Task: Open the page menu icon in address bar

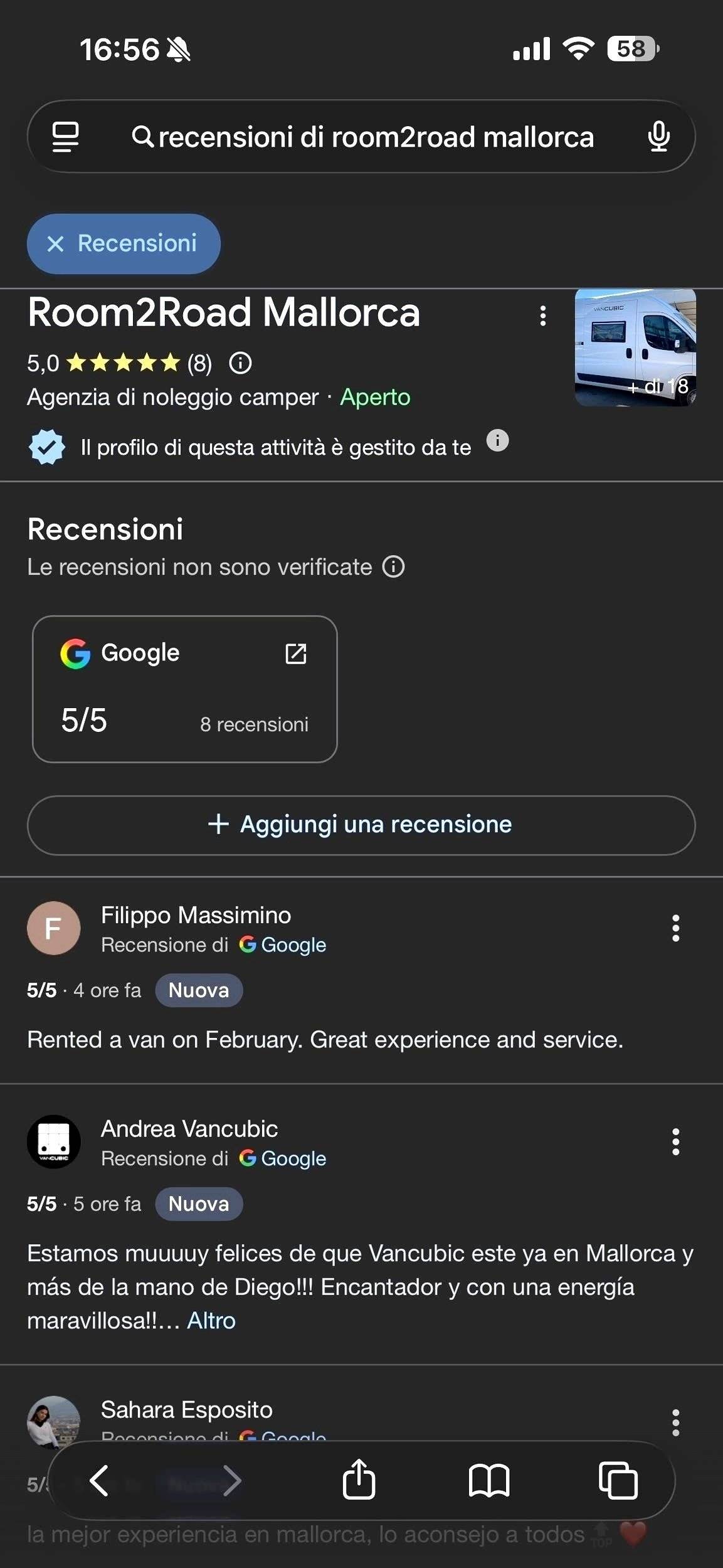Action: 65,137
